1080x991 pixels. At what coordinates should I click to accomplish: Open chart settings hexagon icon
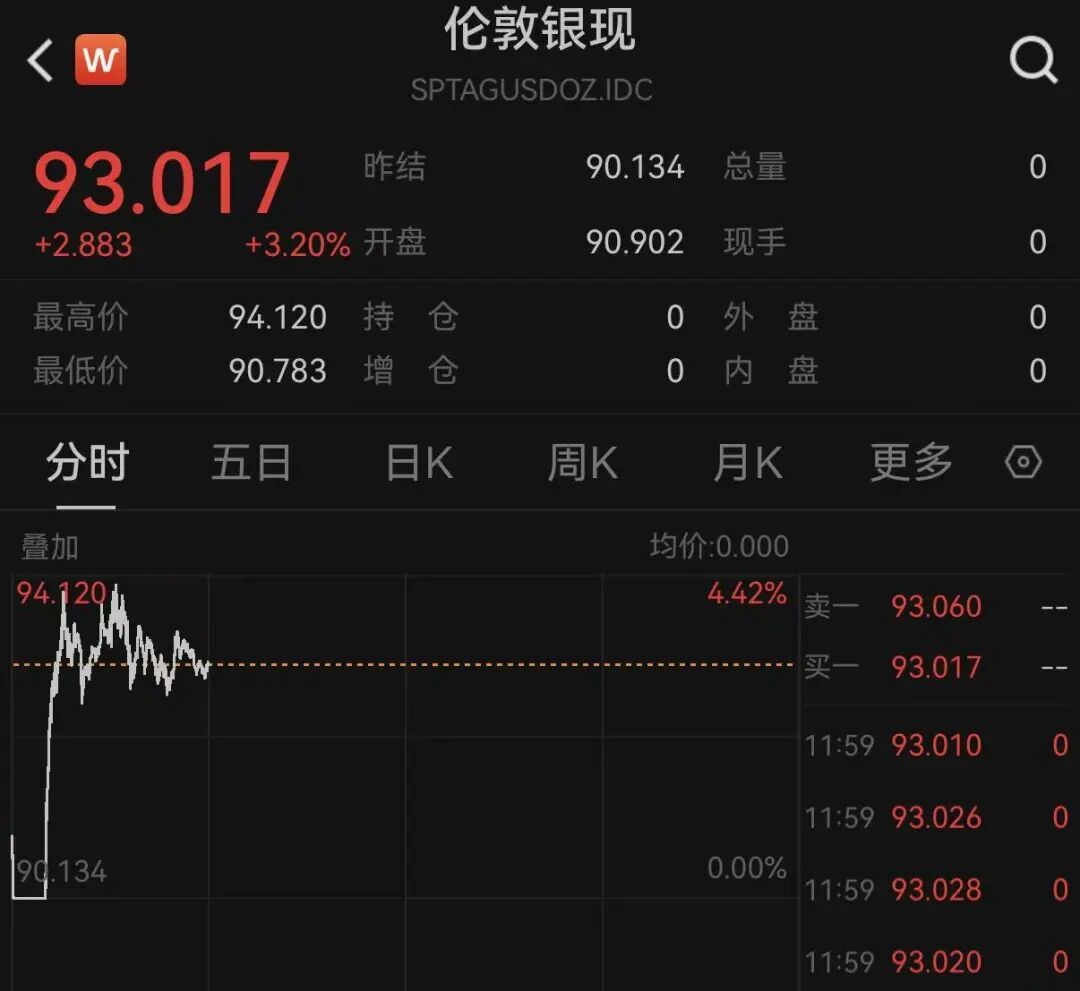pos(1023,463)
